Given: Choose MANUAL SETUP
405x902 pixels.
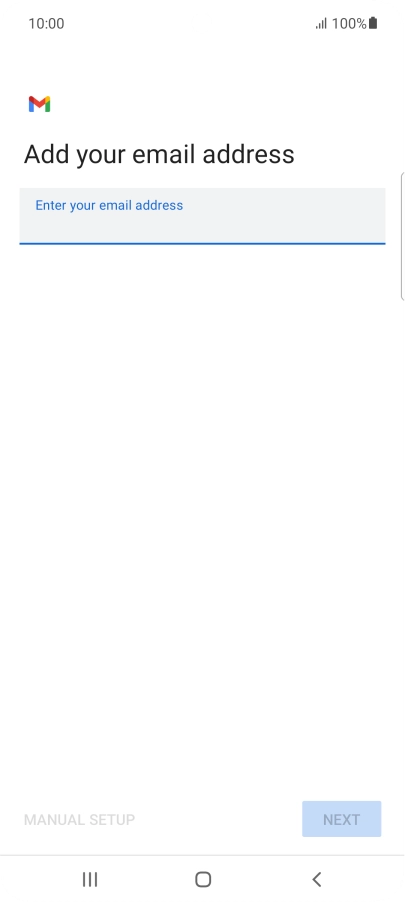Looking at the screenshot, I should click(79, 819).
